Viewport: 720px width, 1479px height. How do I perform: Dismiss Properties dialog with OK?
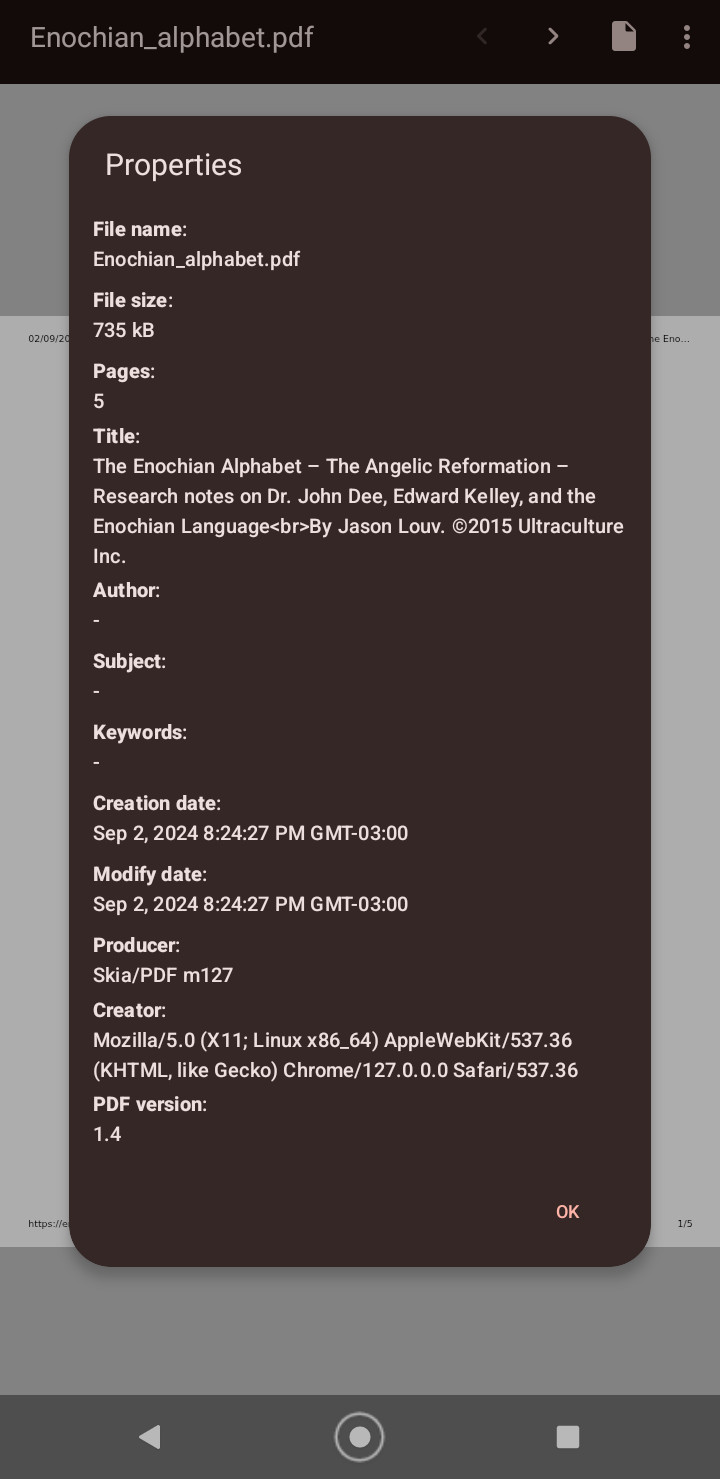567,1211
